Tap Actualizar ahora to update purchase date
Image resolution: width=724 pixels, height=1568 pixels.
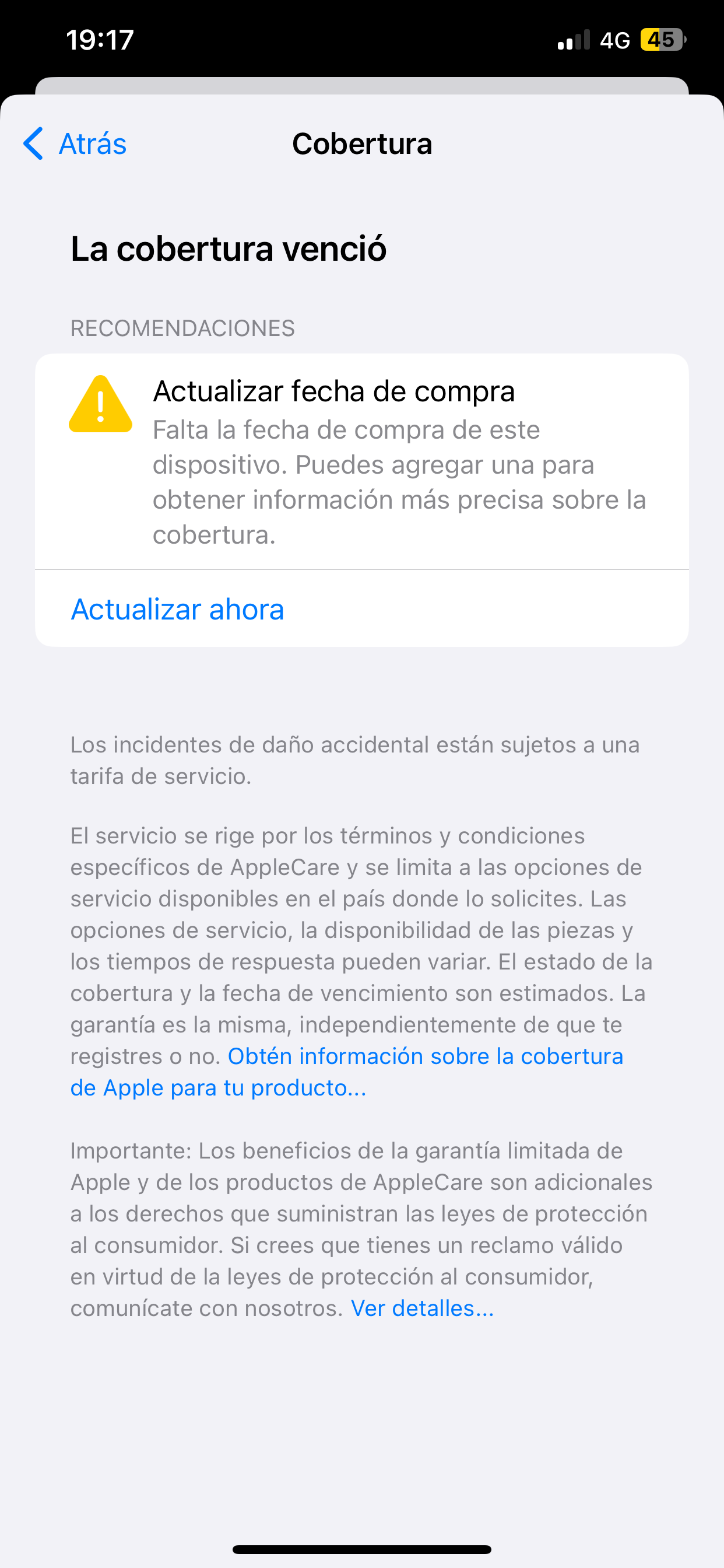(x=178, y=610)
